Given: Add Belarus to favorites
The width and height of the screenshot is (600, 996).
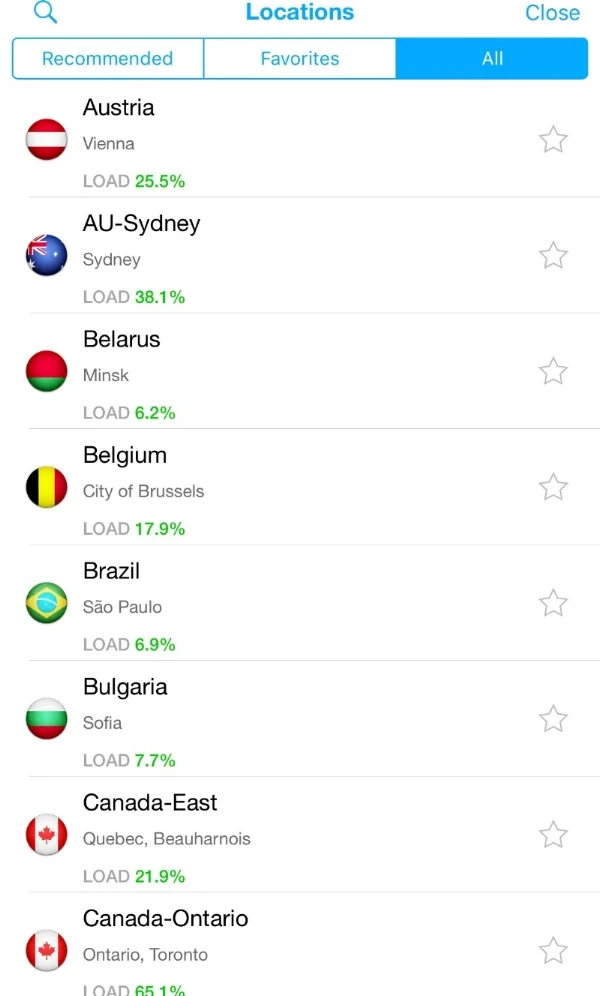Looking at the screenshot, I should pyautogui.click(x=553, y=372).
